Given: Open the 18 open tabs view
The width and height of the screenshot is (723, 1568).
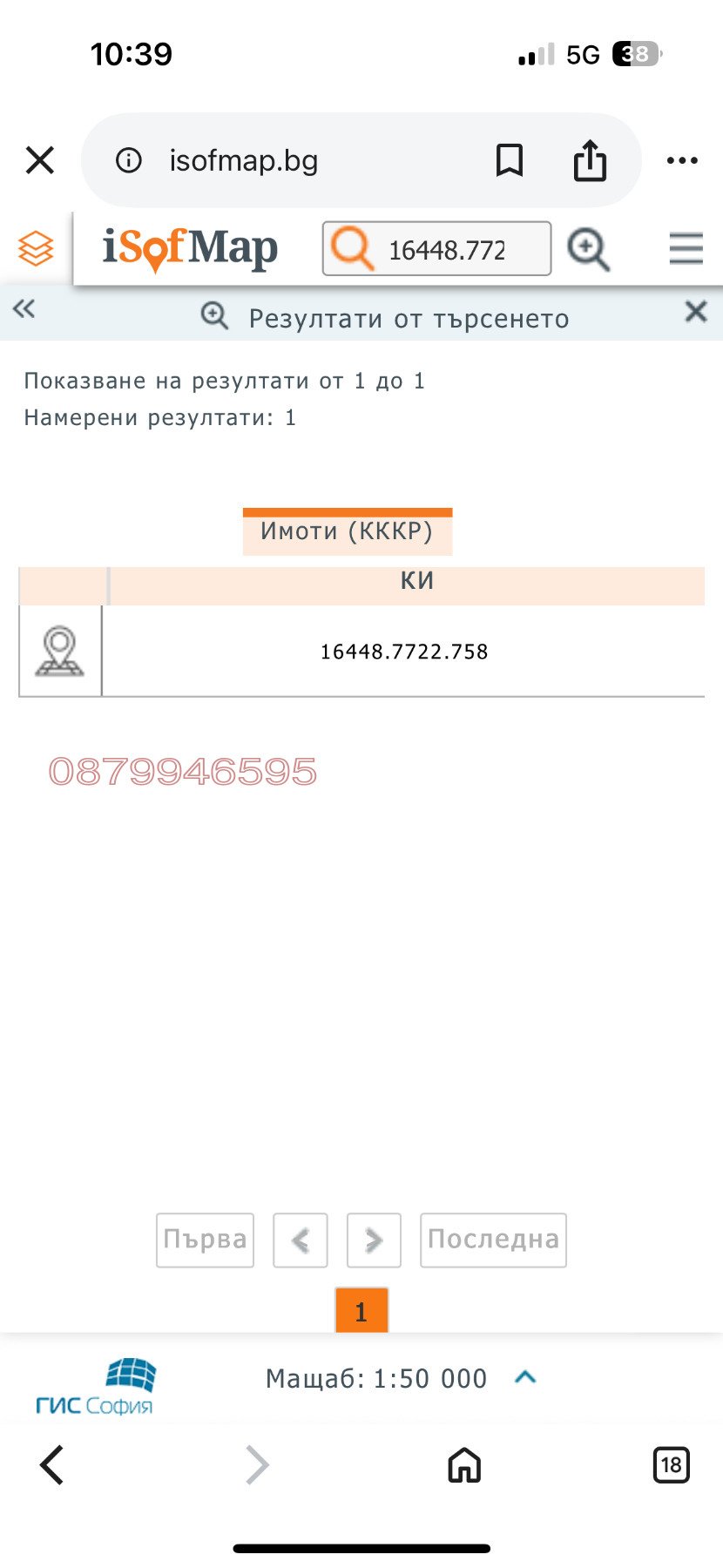Looking at the screenshot, I should [671, 1464].
